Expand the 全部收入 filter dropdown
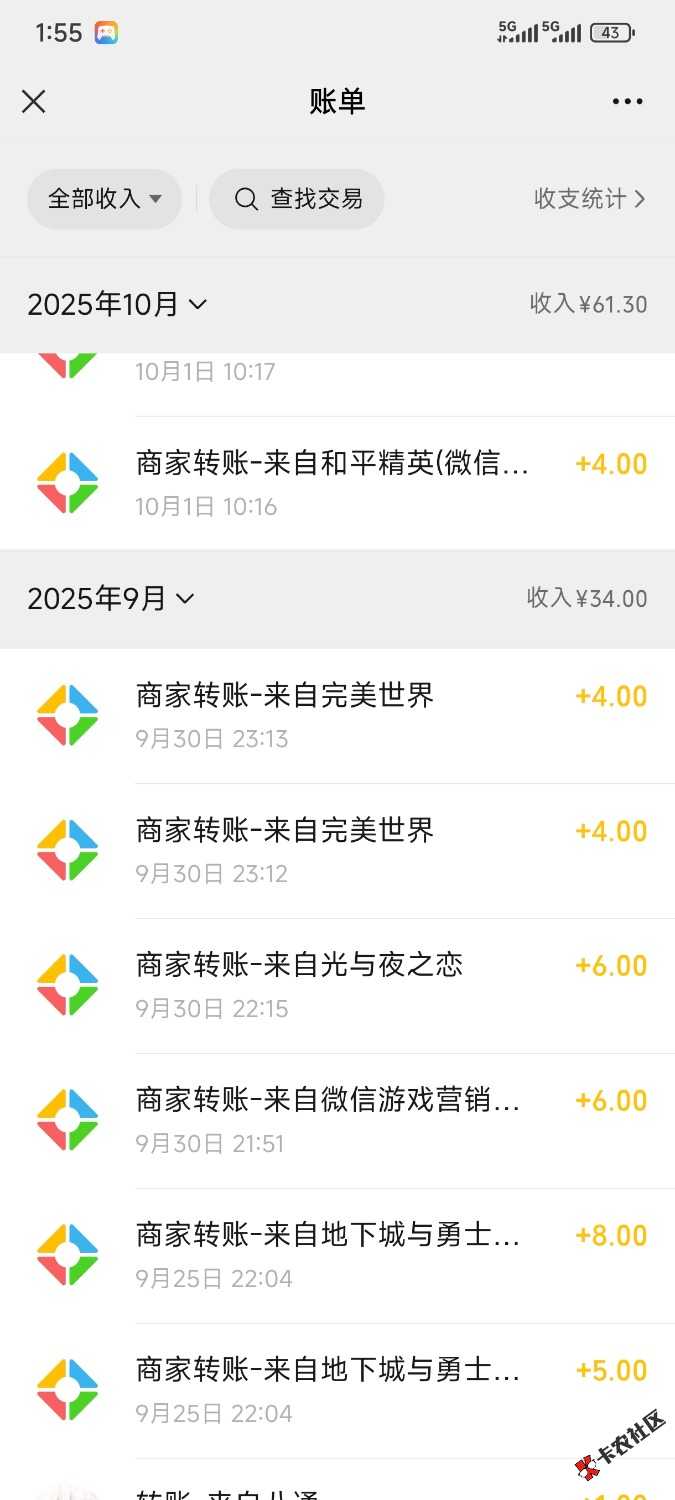This screenshot has height=1500, width=675. (104, 199)
